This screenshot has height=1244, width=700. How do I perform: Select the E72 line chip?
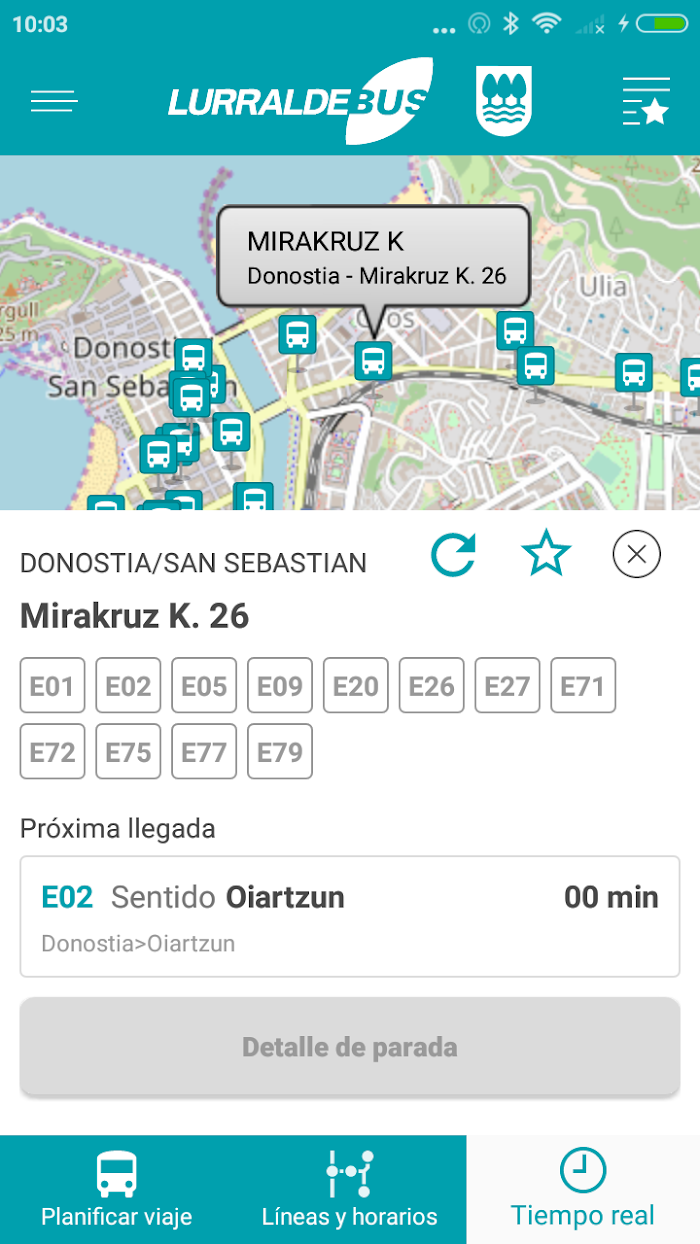point(52,752)
